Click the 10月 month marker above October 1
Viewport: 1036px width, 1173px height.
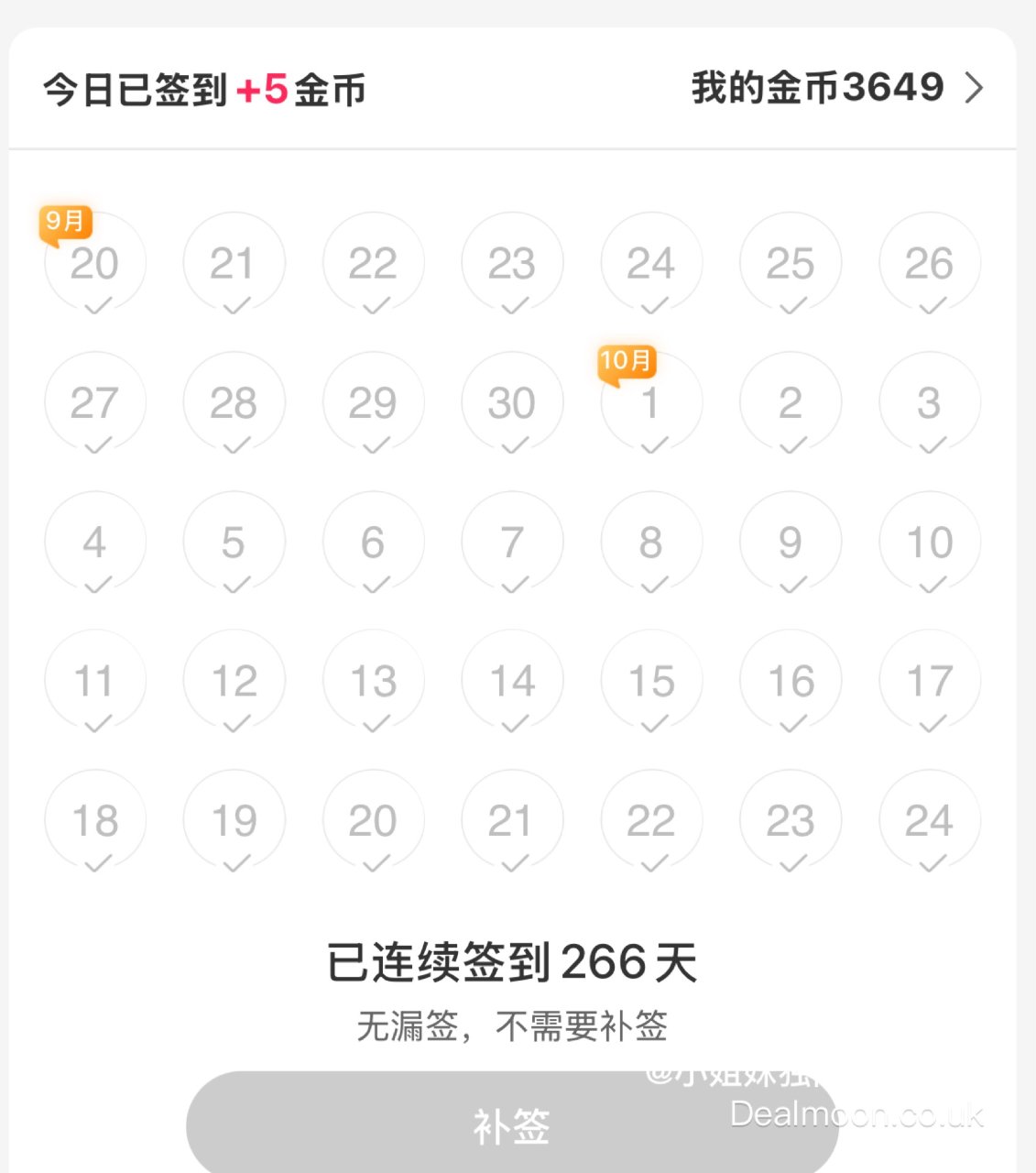point(626,361)
